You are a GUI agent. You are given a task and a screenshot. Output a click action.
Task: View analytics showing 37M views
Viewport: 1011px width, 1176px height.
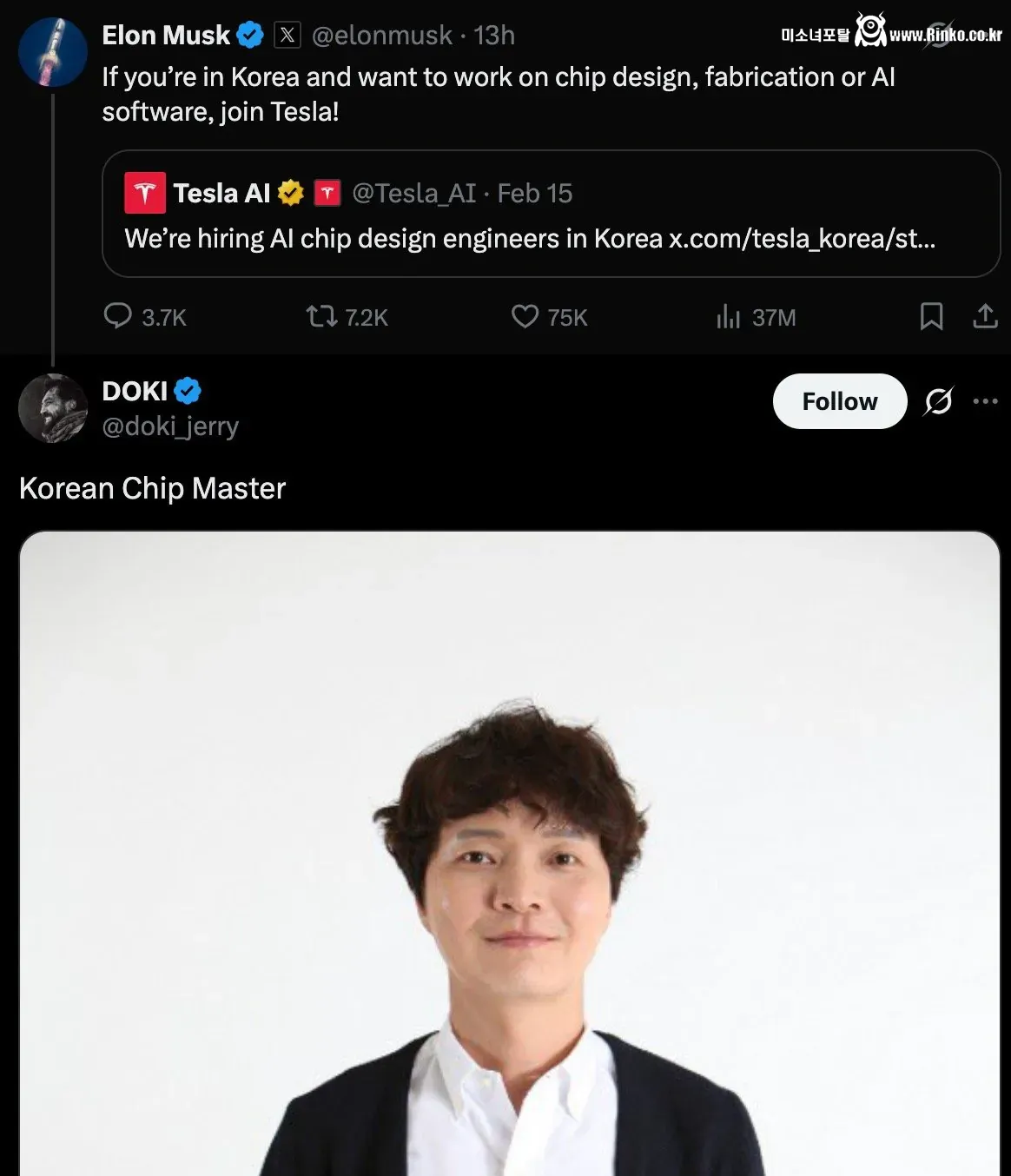pos(727,317)
